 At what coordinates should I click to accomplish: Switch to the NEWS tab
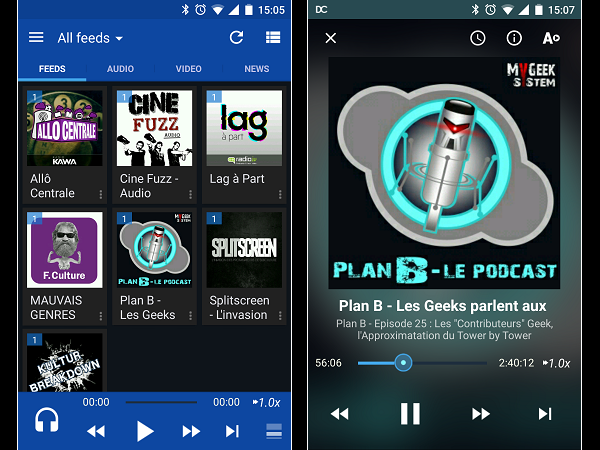(x=256, y=69)
